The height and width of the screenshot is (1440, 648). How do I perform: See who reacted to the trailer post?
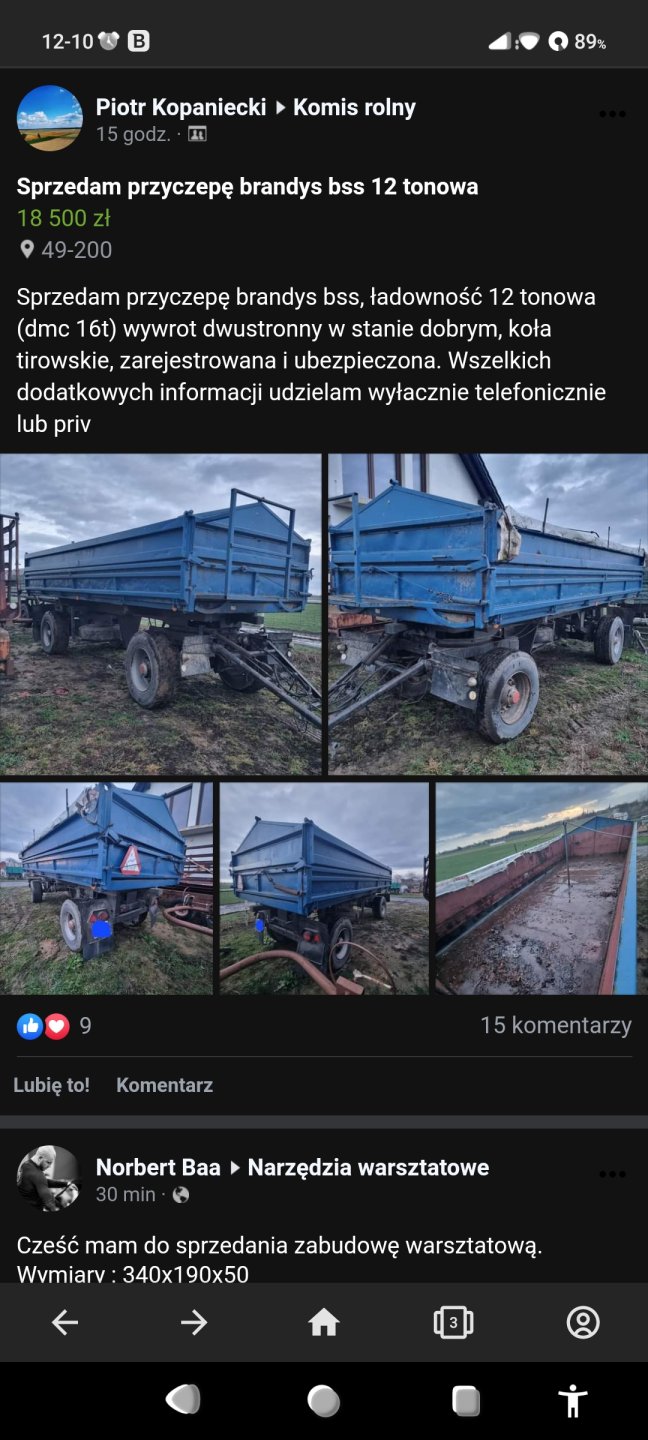point(54,1026)
